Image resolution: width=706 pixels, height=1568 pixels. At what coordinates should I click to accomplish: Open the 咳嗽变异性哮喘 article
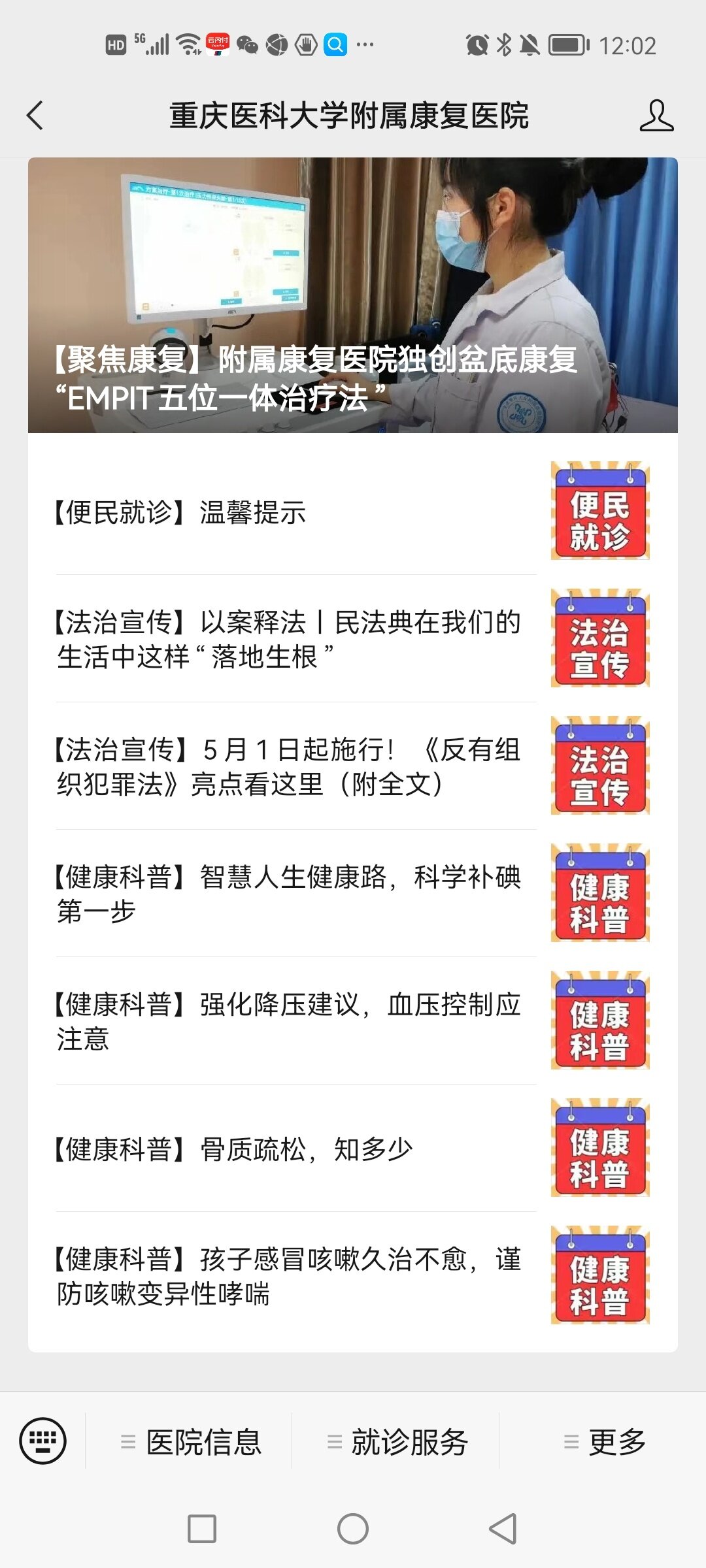[x=295, y=1276]
